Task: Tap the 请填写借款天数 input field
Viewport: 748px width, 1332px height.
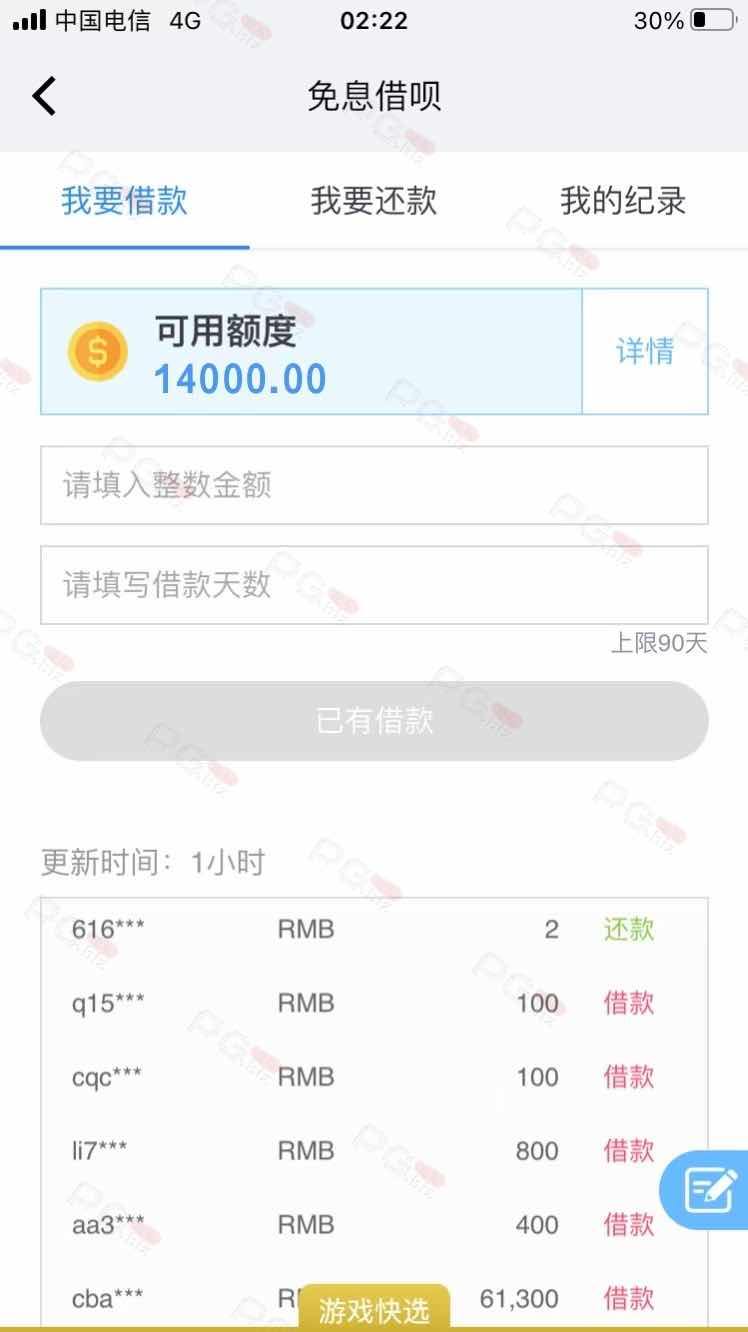Action: tap(374, 585)
